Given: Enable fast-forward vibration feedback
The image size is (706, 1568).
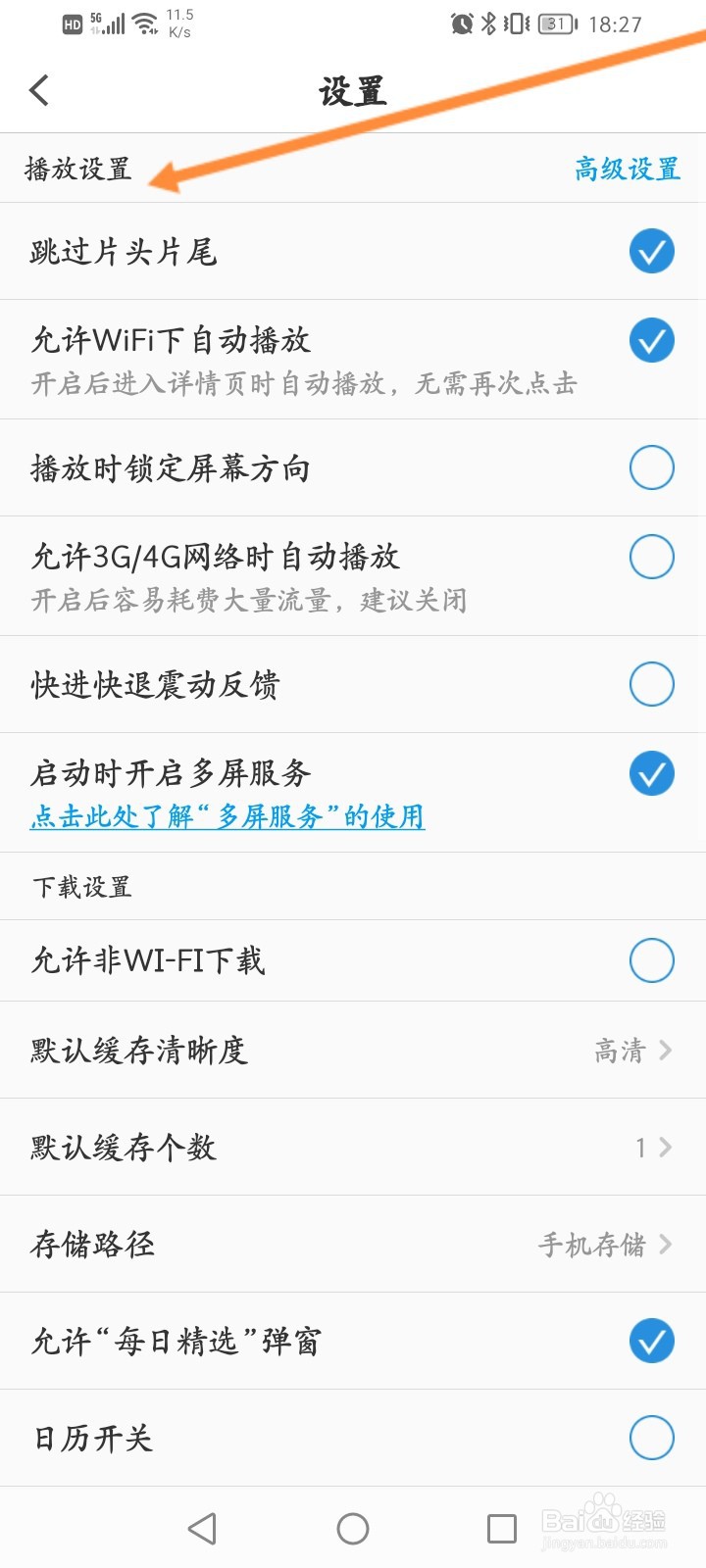Looking at the screenshot, I should pyautogui.click(x=650, y=686).
